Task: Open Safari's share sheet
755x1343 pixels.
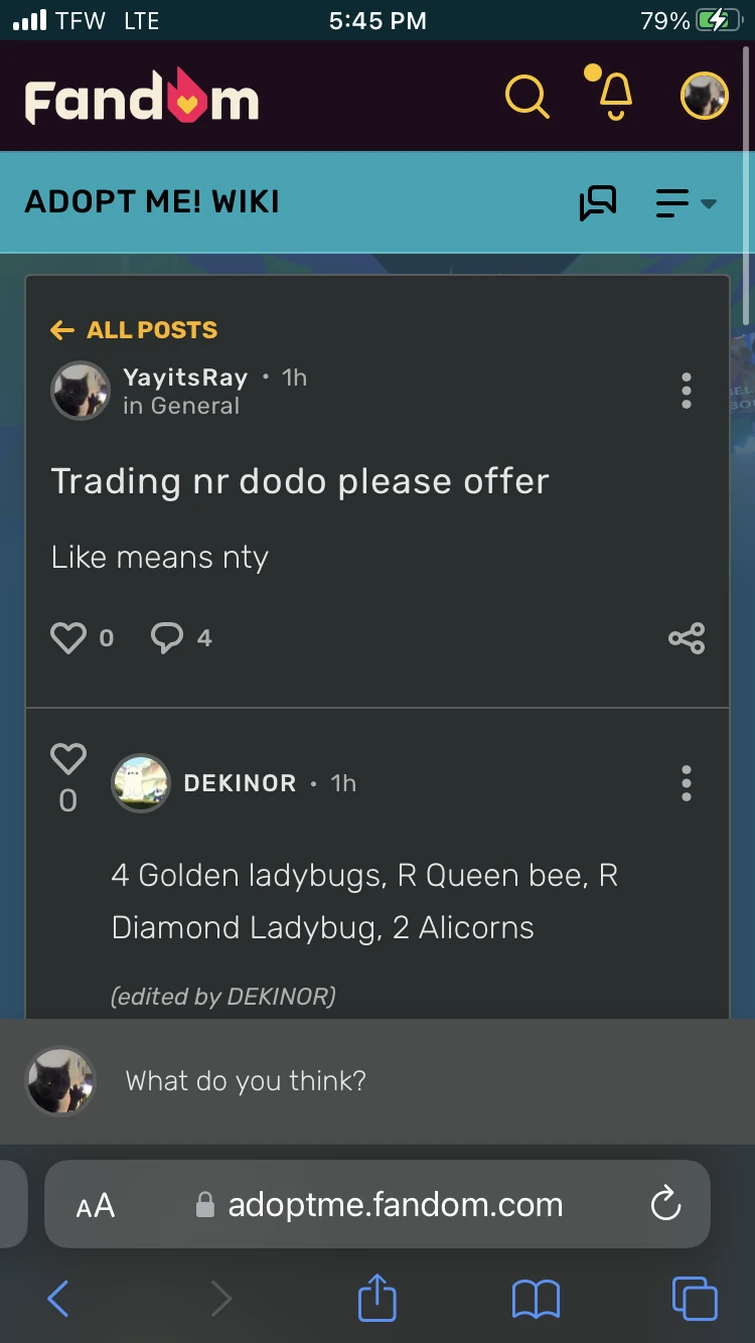Action: tap(377, 1299)
